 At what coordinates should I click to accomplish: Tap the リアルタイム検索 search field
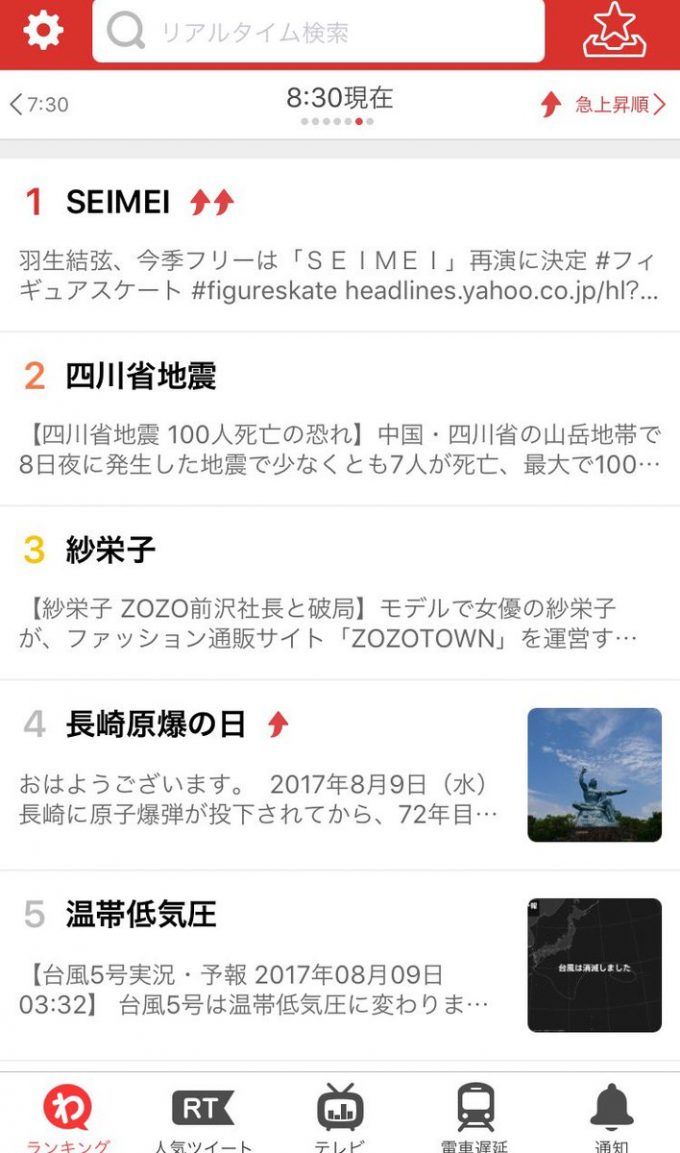(x=318, y=32)
